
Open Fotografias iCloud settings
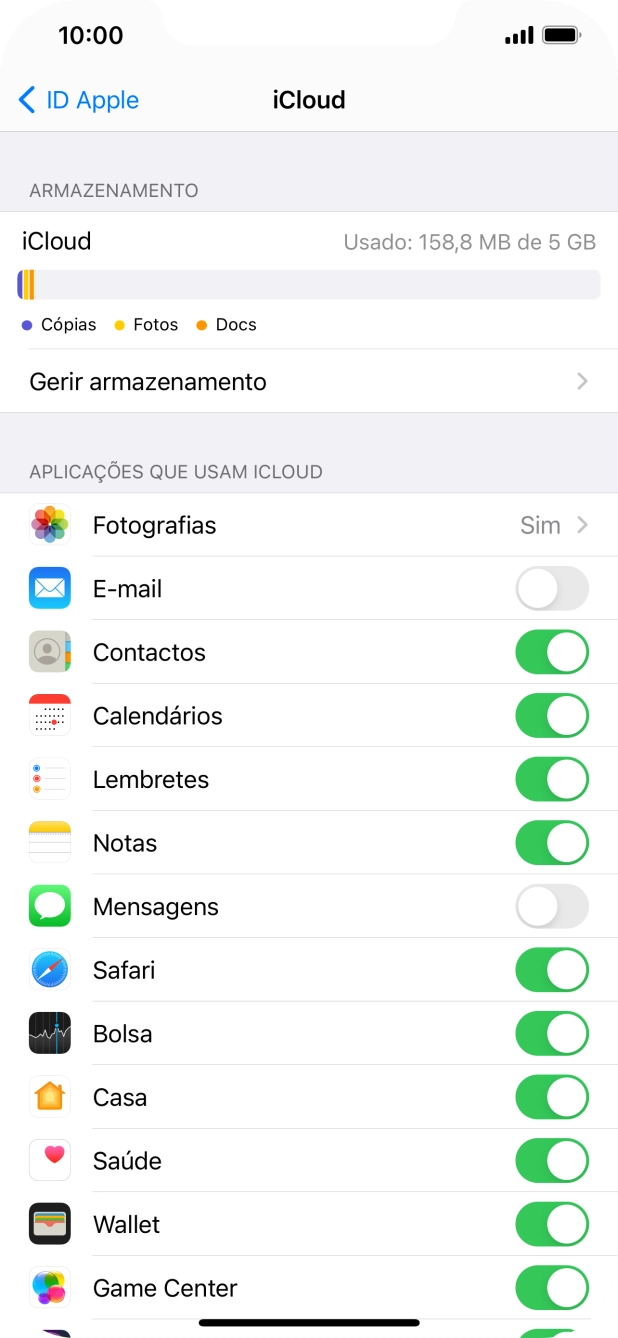click(x=308, y=525)
